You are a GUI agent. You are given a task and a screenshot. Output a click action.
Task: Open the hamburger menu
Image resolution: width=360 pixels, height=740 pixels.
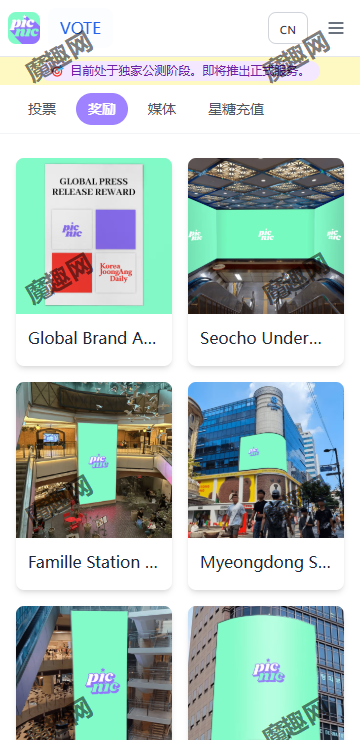tap(336, 28)
